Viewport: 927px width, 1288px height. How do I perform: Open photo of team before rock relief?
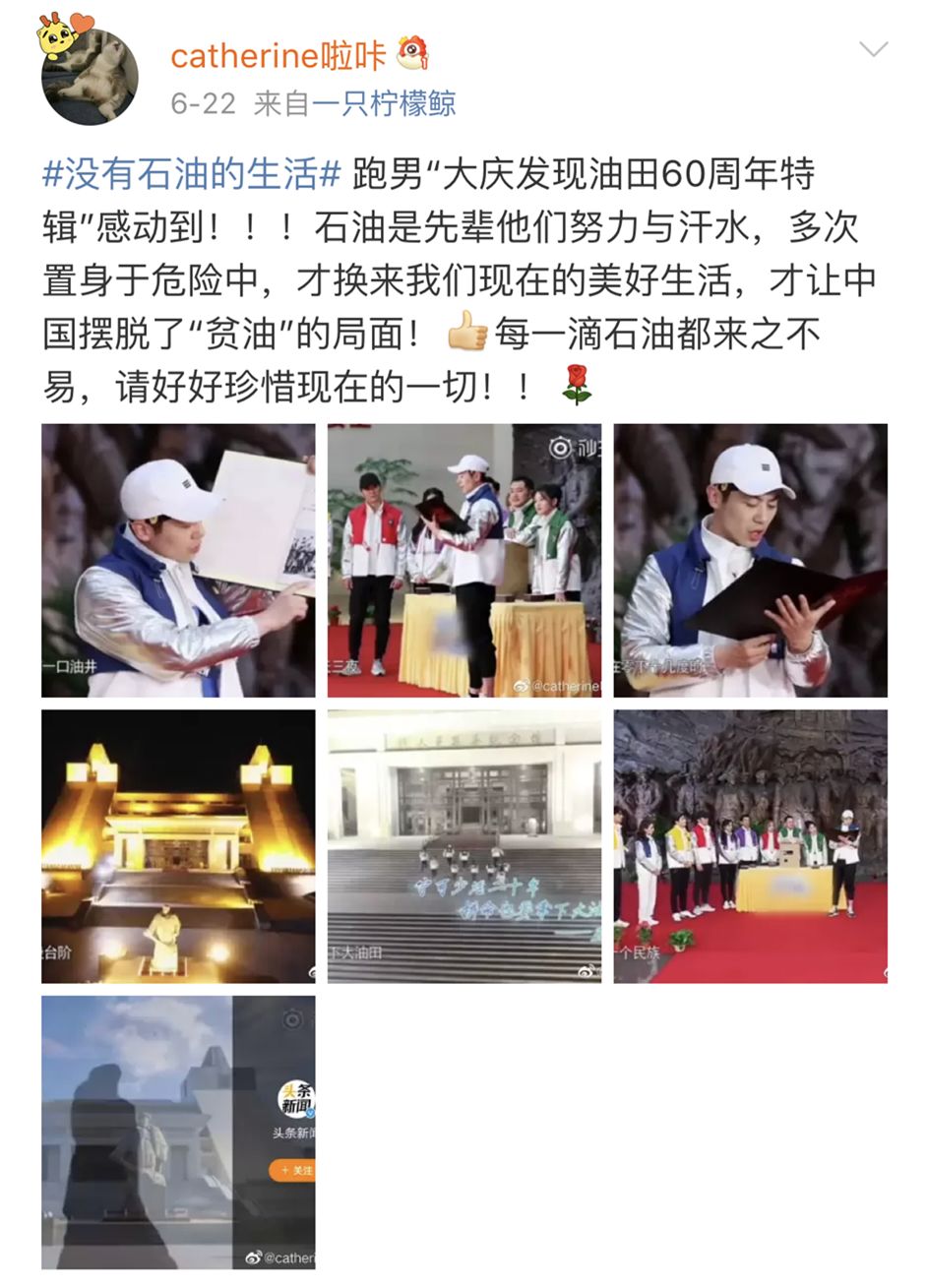(x=750, y=846)
